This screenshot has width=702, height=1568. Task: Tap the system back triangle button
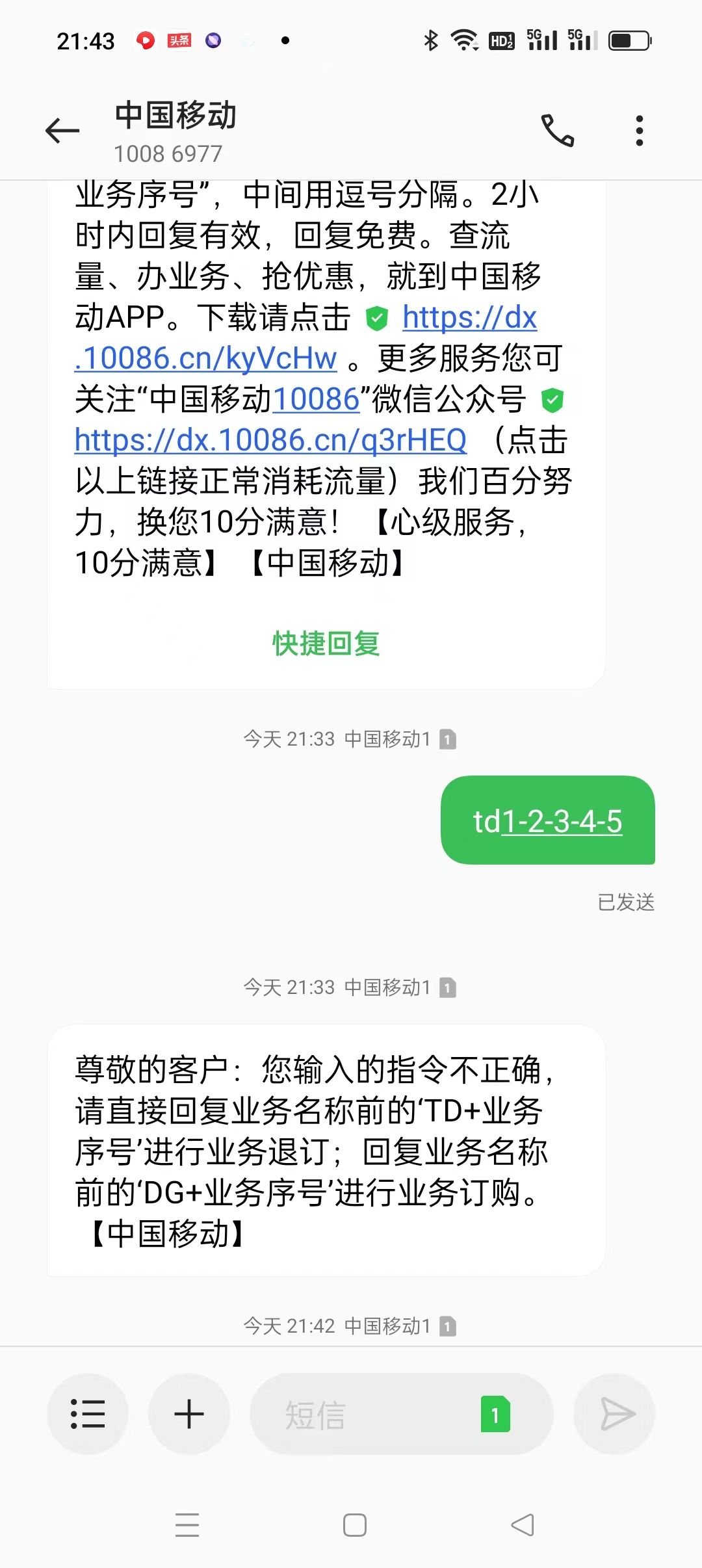click(x=523, y=1524)
